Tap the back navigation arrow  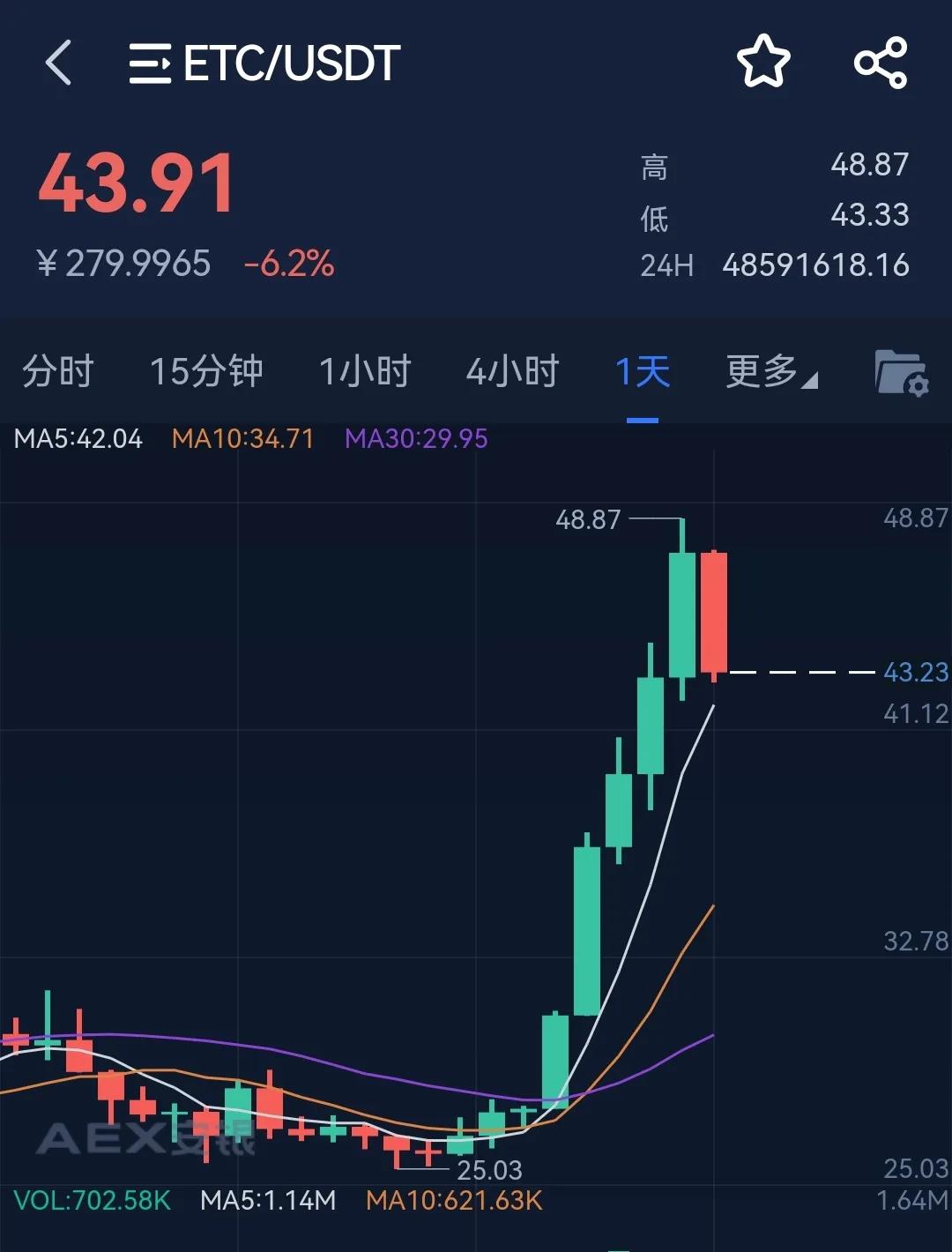click(x=59, y=63)
